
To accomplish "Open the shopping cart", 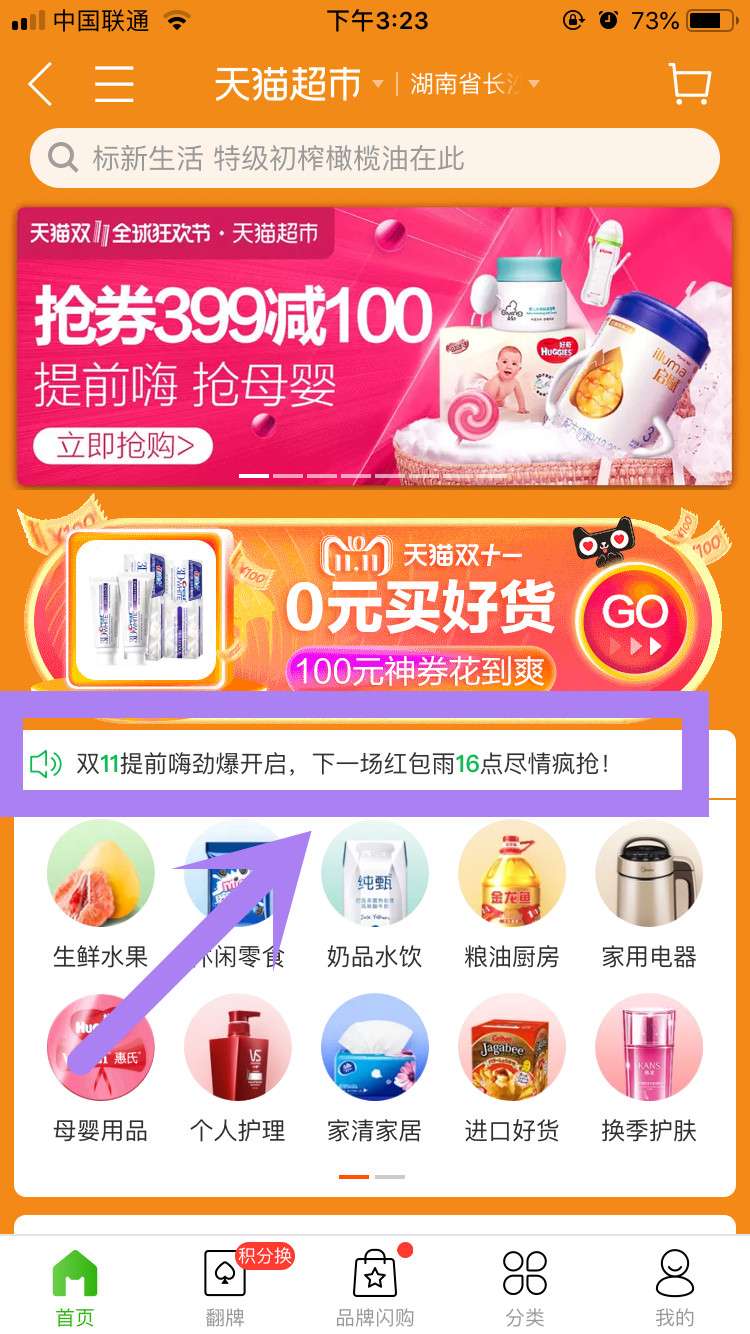I will point(689,84).
